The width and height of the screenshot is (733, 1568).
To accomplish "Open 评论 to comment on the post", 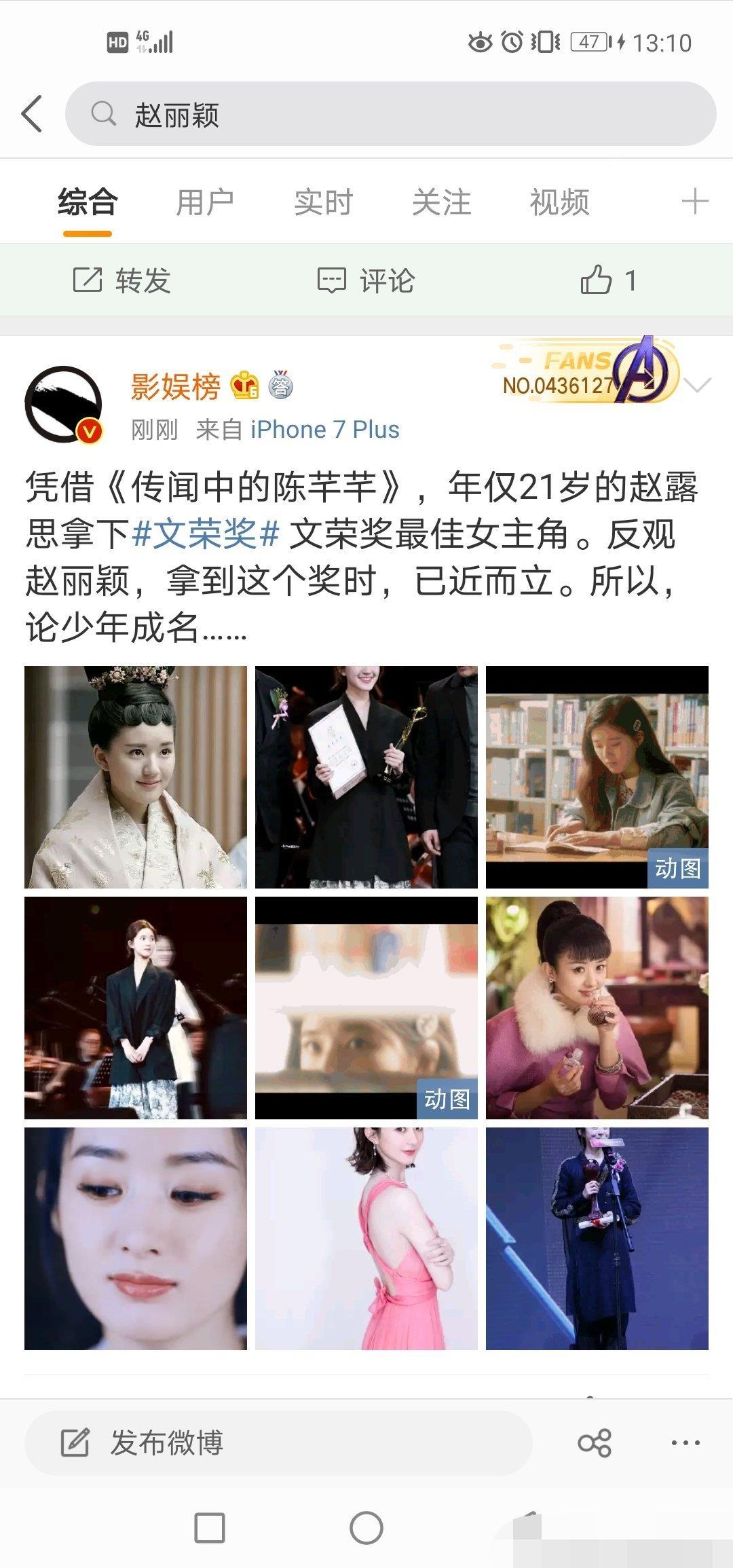I will 366,280.
